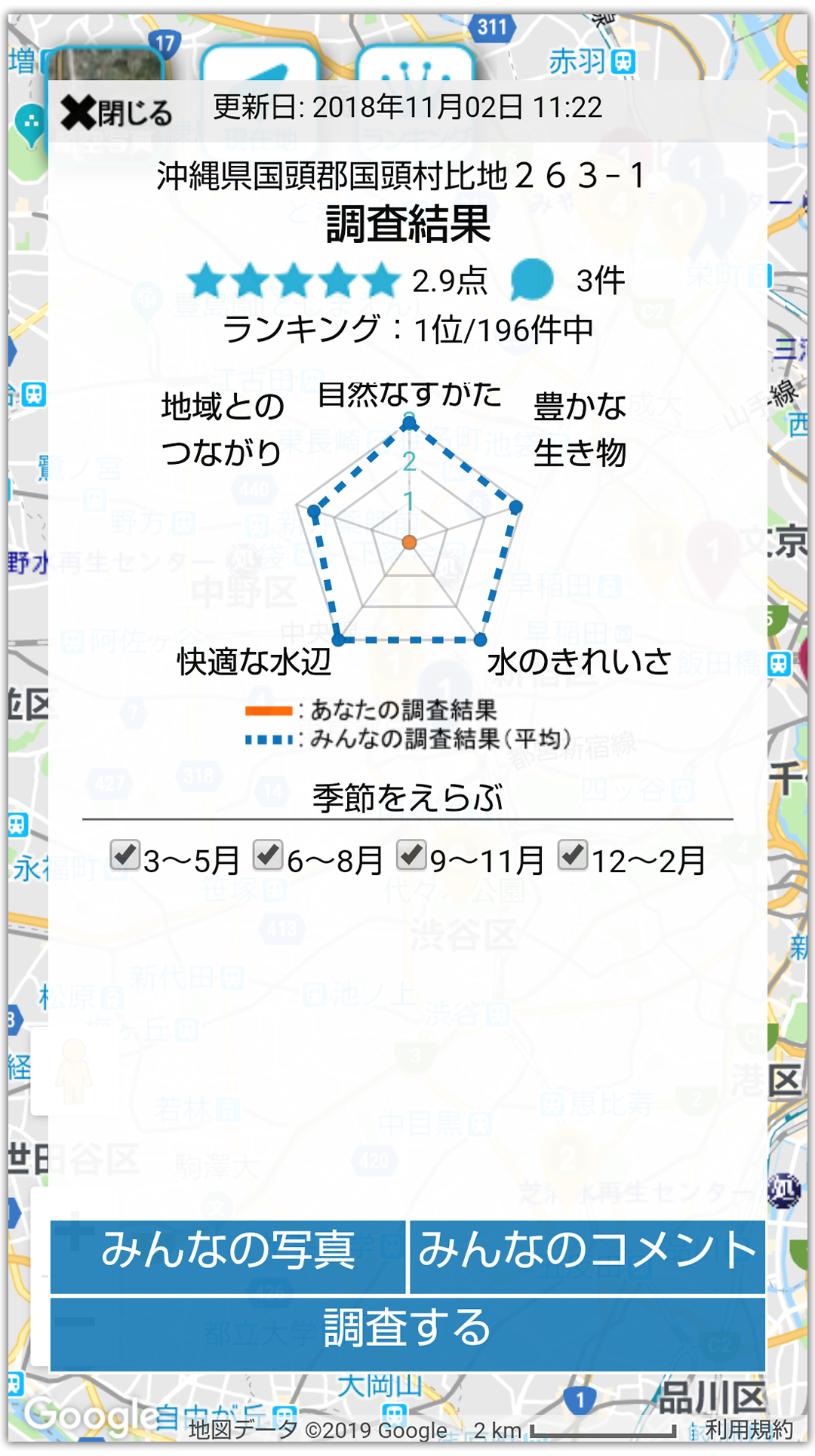Deselect the 9〜11月 season filter
This screenshot has width=815, height=1456.
(x=411, y=855)
